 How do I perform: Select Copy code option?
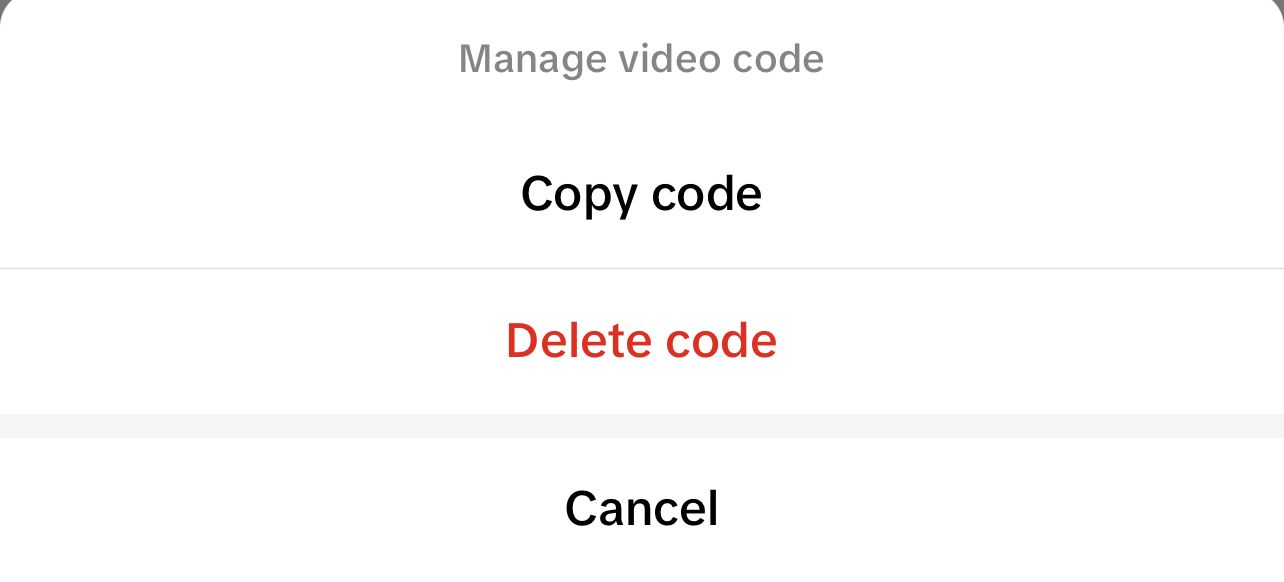coord(641,194)
